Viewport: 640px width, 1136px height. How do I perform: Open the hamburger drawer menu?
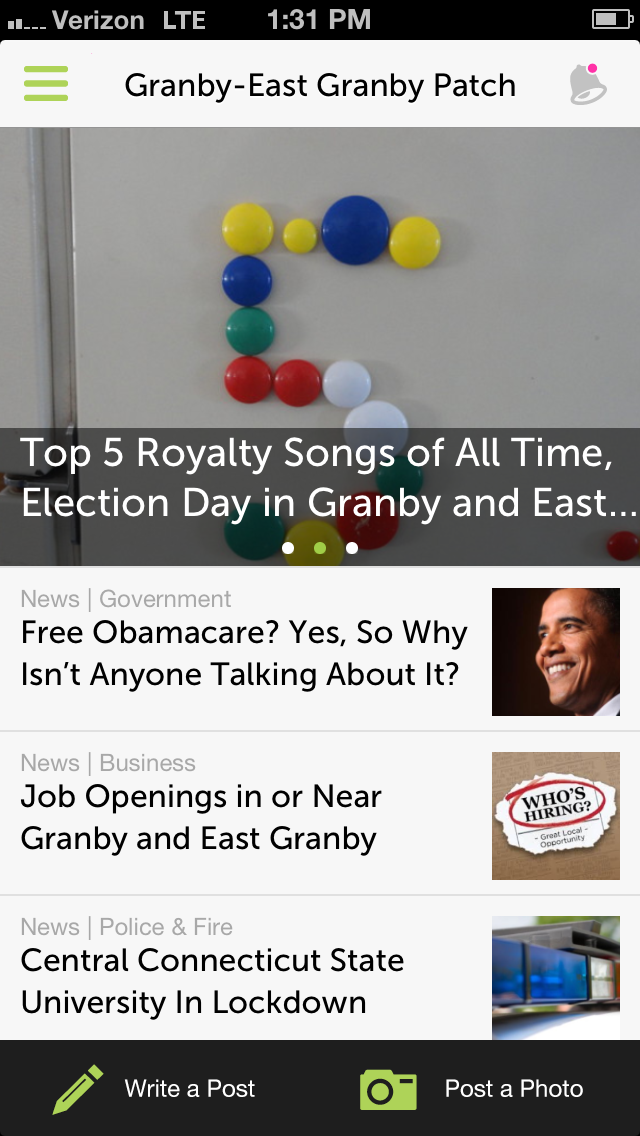click(46, 84)
